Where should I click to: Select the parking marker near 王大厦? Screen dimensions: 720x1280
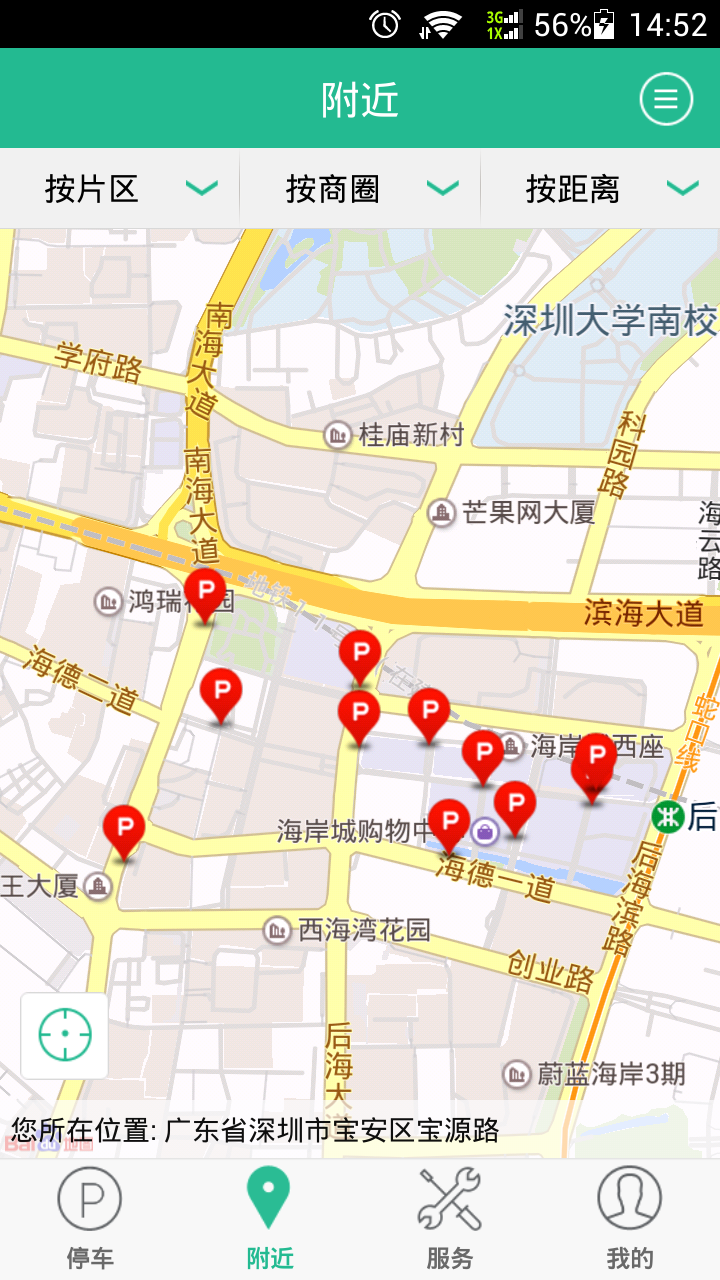[x=124, y=829]
